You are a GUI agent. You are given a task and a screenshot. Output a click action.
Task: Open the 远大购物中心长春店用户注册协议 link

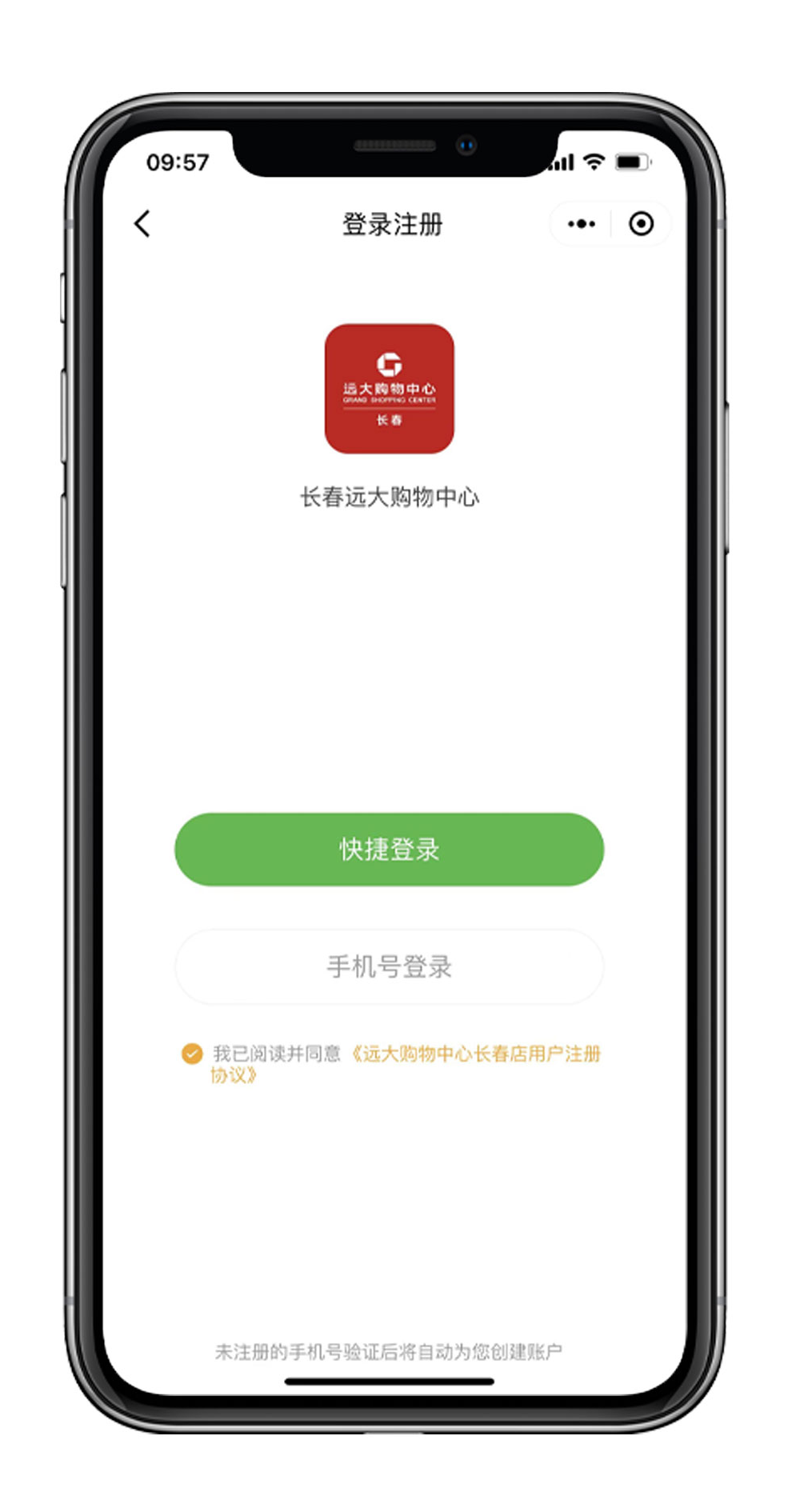click(x=477, y=1054)
